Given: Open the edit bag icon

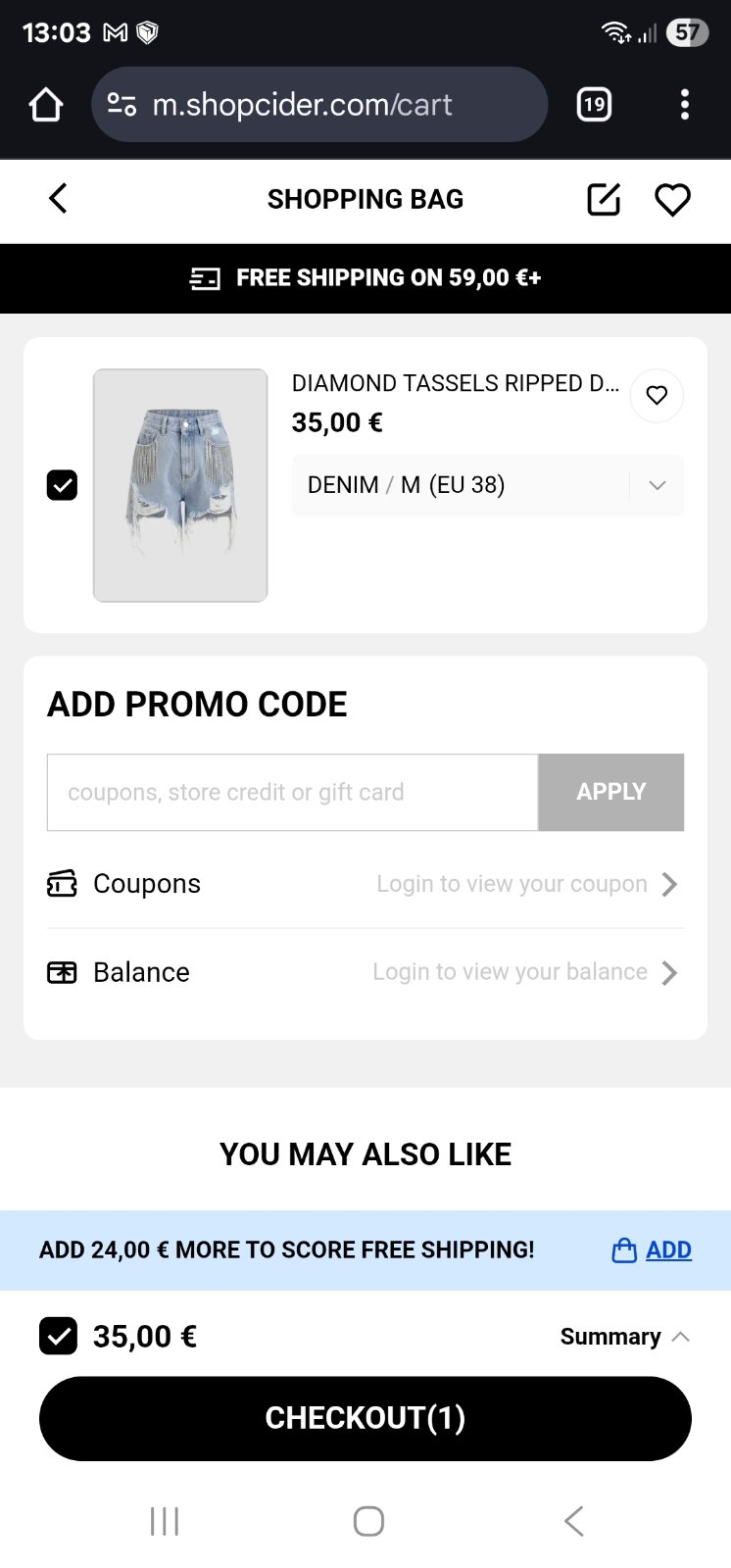Looking at the screenshot, I should (x=604, y=199).
